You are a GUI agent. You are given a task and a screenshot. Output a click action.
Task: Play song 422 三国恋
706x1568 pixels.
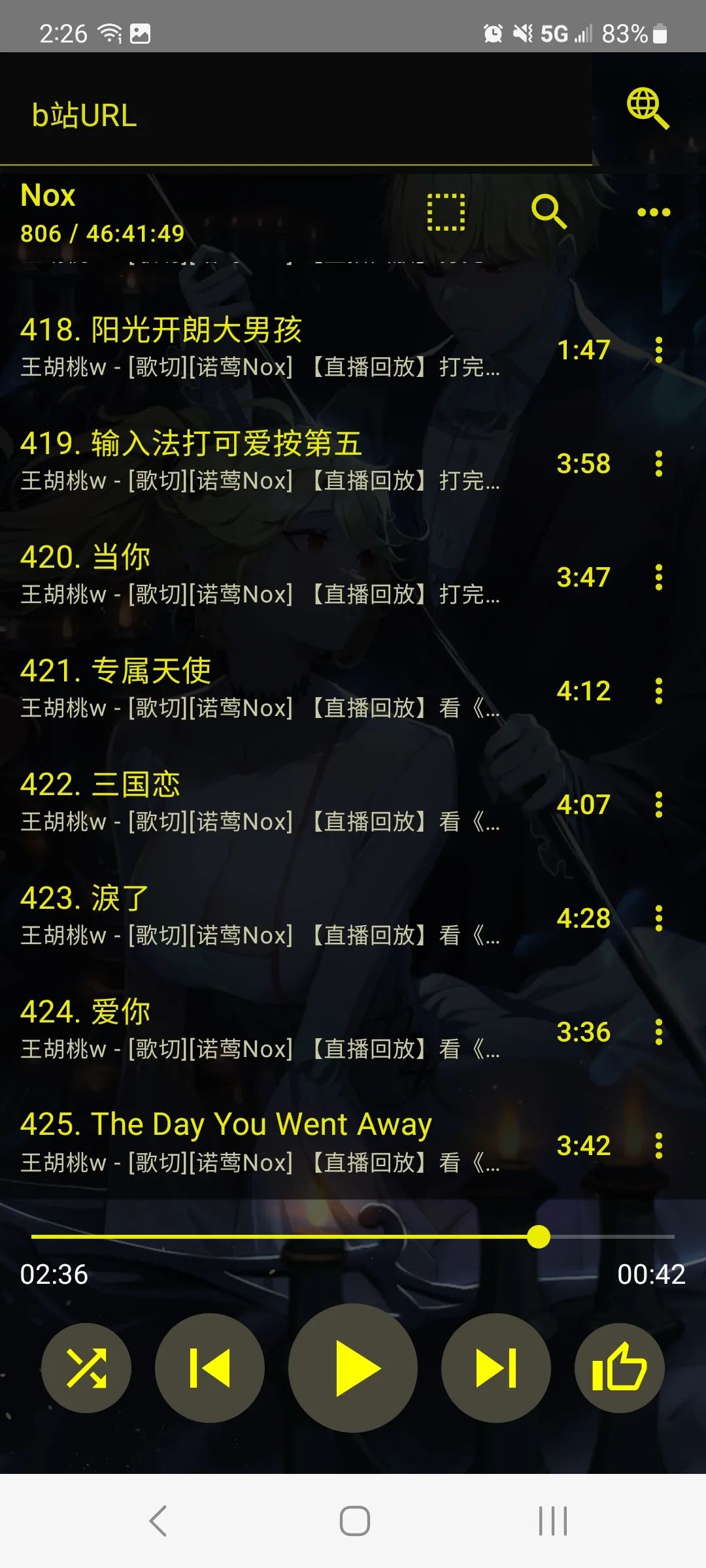(261, 802)
